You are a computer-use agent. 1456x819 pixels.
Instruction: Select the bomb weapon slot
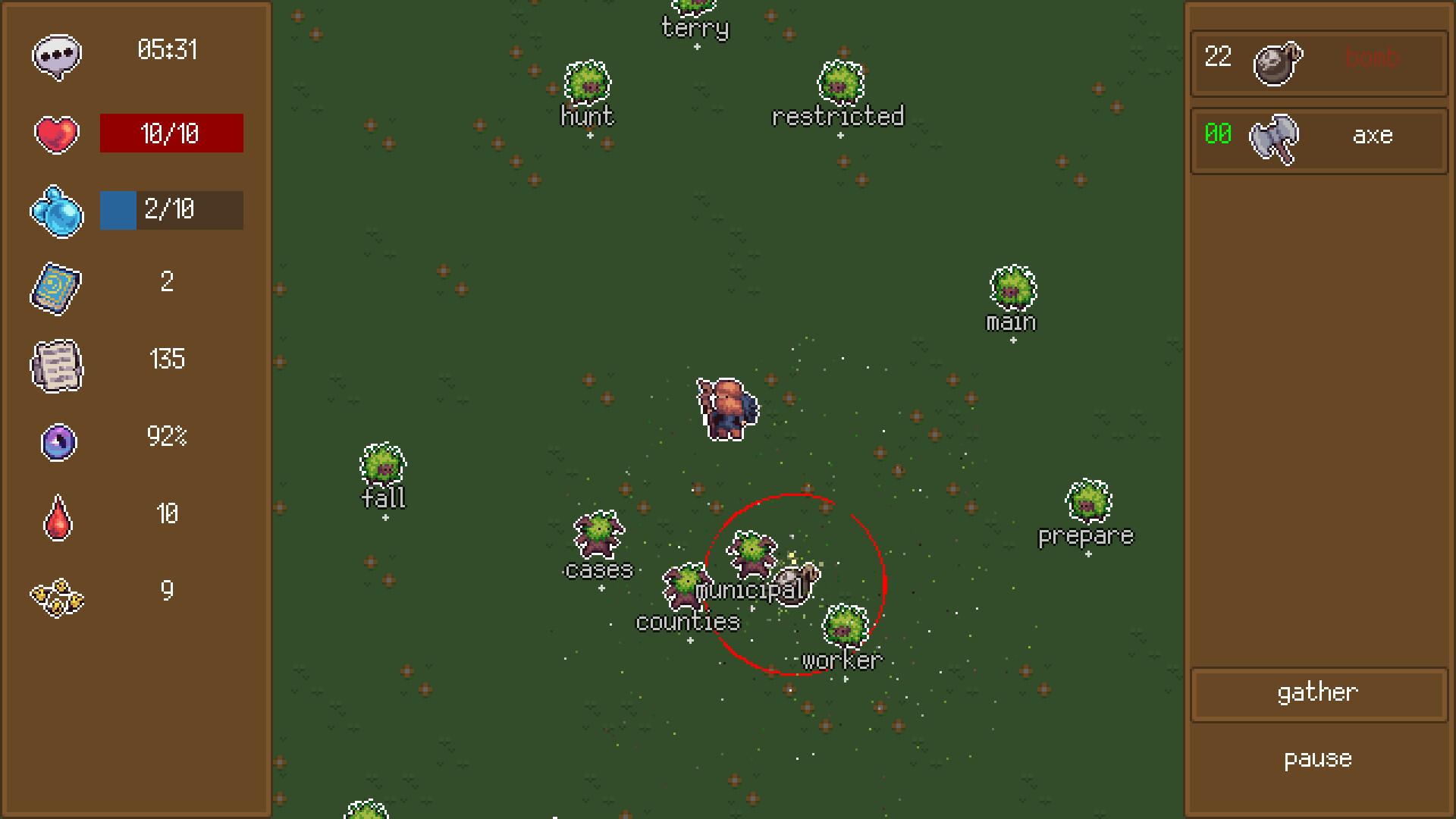[1319, 64]
